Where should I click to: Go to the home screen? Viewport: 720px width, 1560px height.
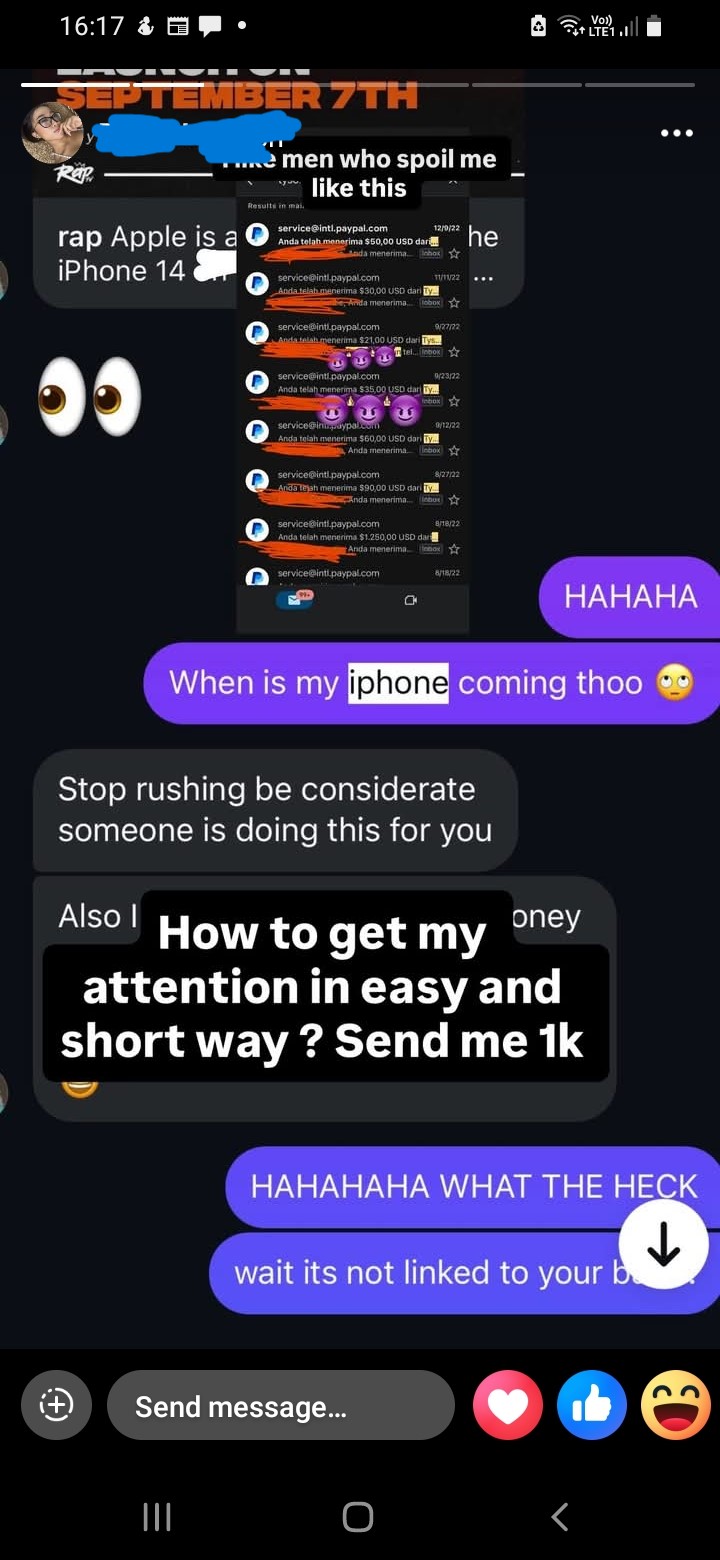(x=358, y=1516)
